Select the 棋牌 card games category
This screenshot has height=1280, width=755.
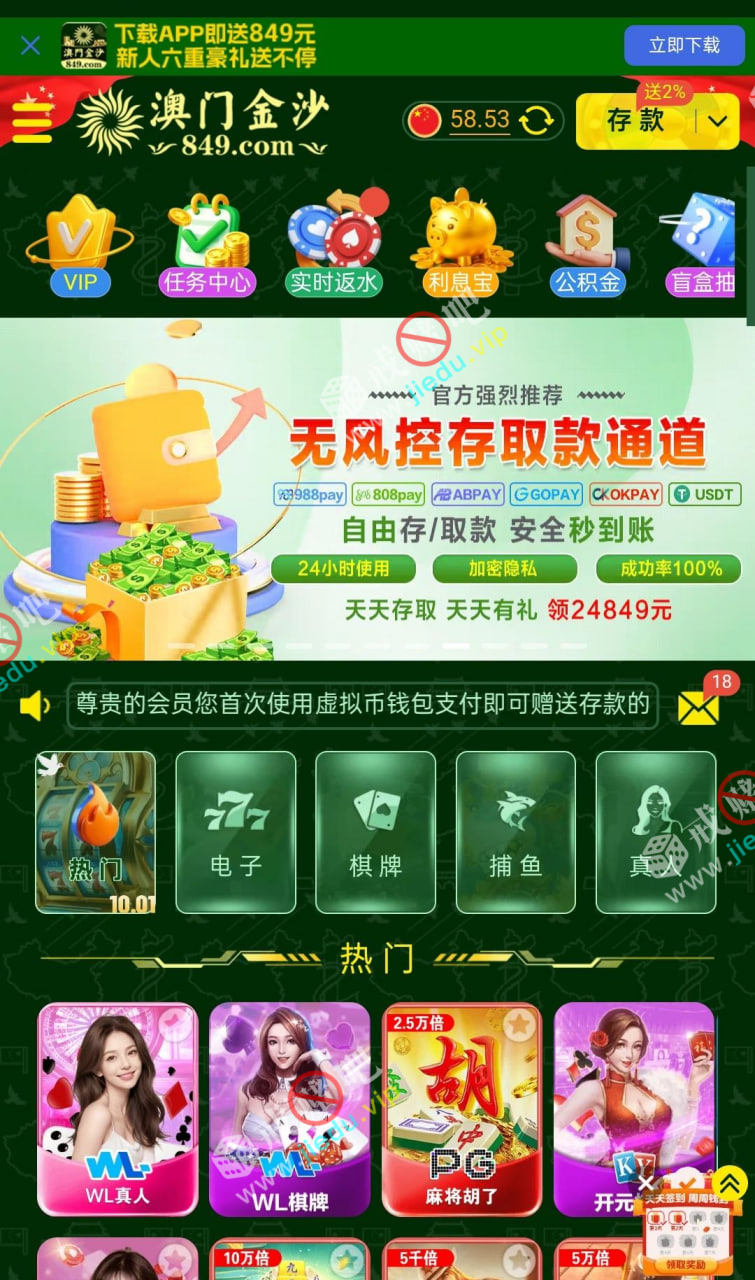click(376, 833)
